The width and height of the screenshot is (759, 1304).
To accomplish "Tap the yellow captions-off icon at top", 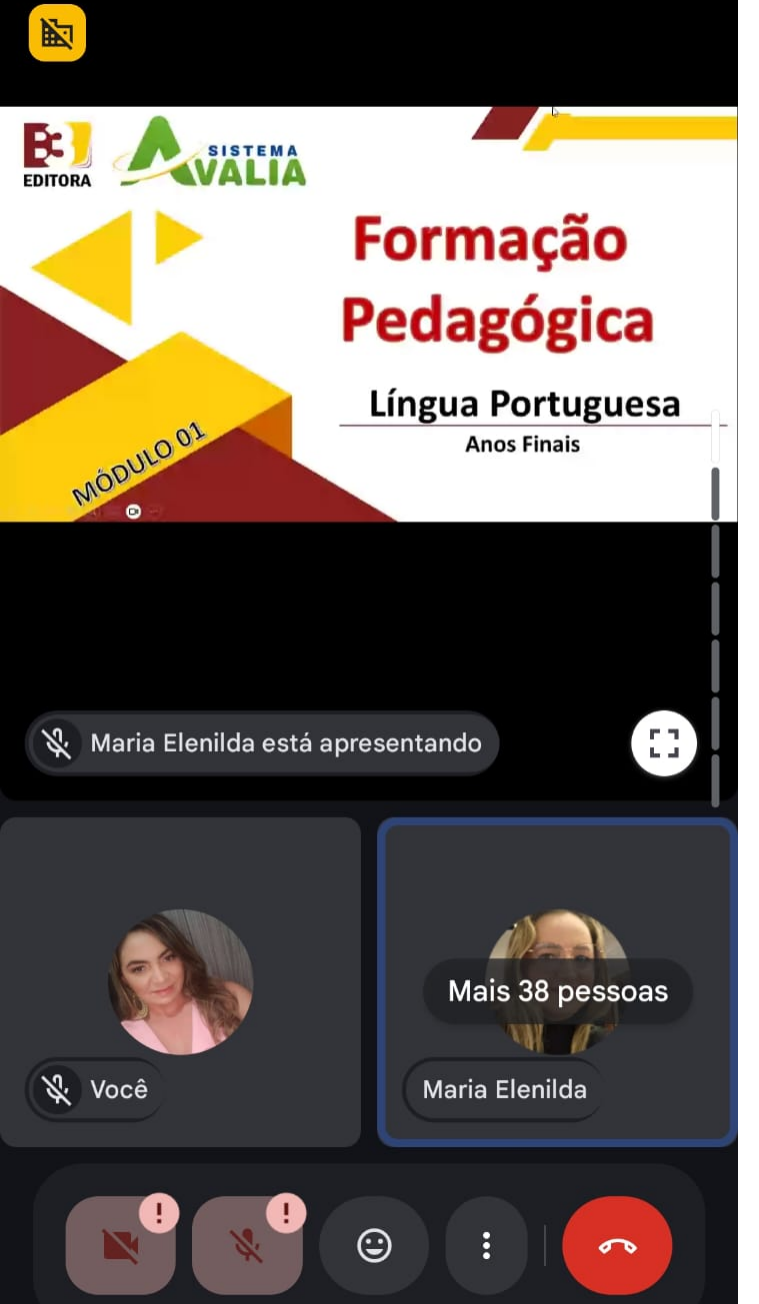I will click(x=57, y=33).
